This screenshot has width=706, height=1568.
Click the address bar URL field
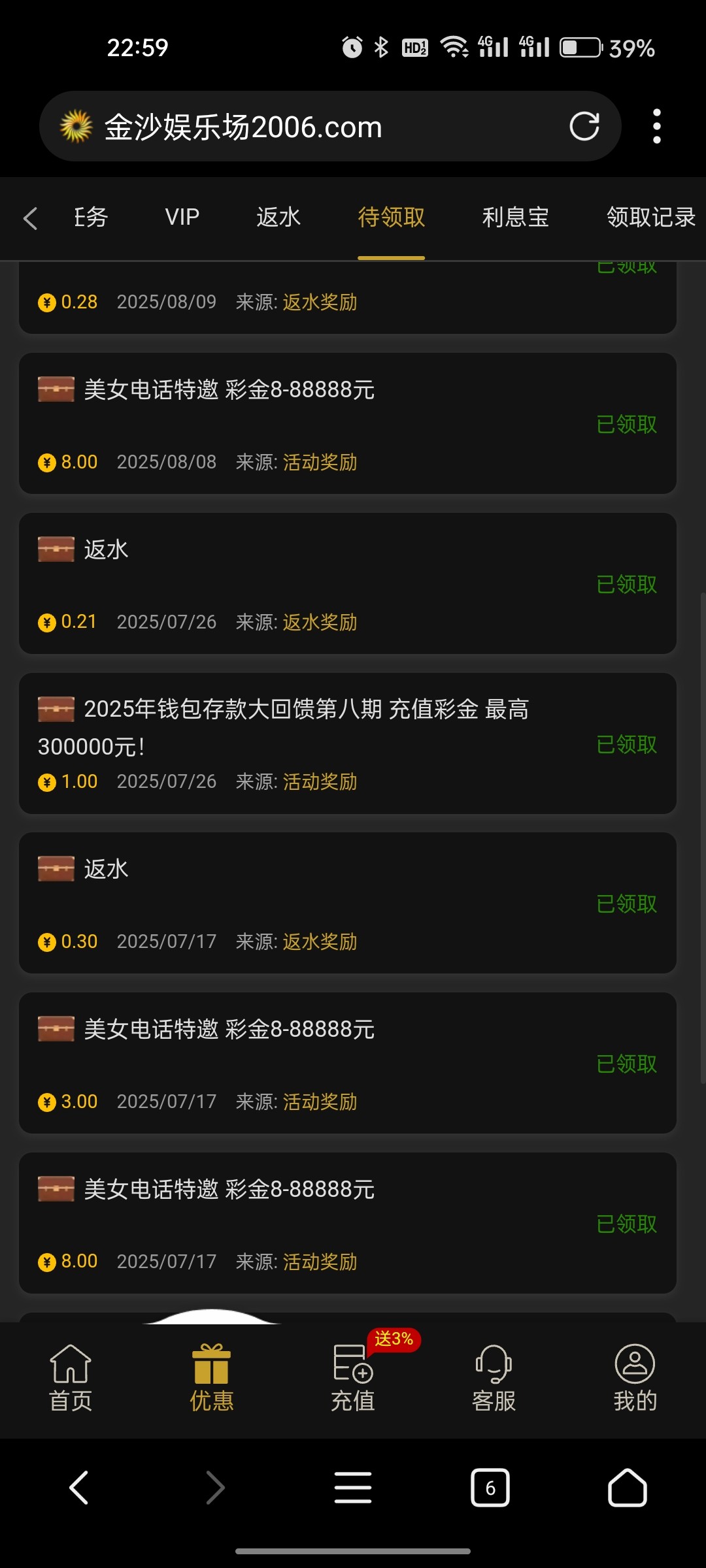[x=294, y=126]
